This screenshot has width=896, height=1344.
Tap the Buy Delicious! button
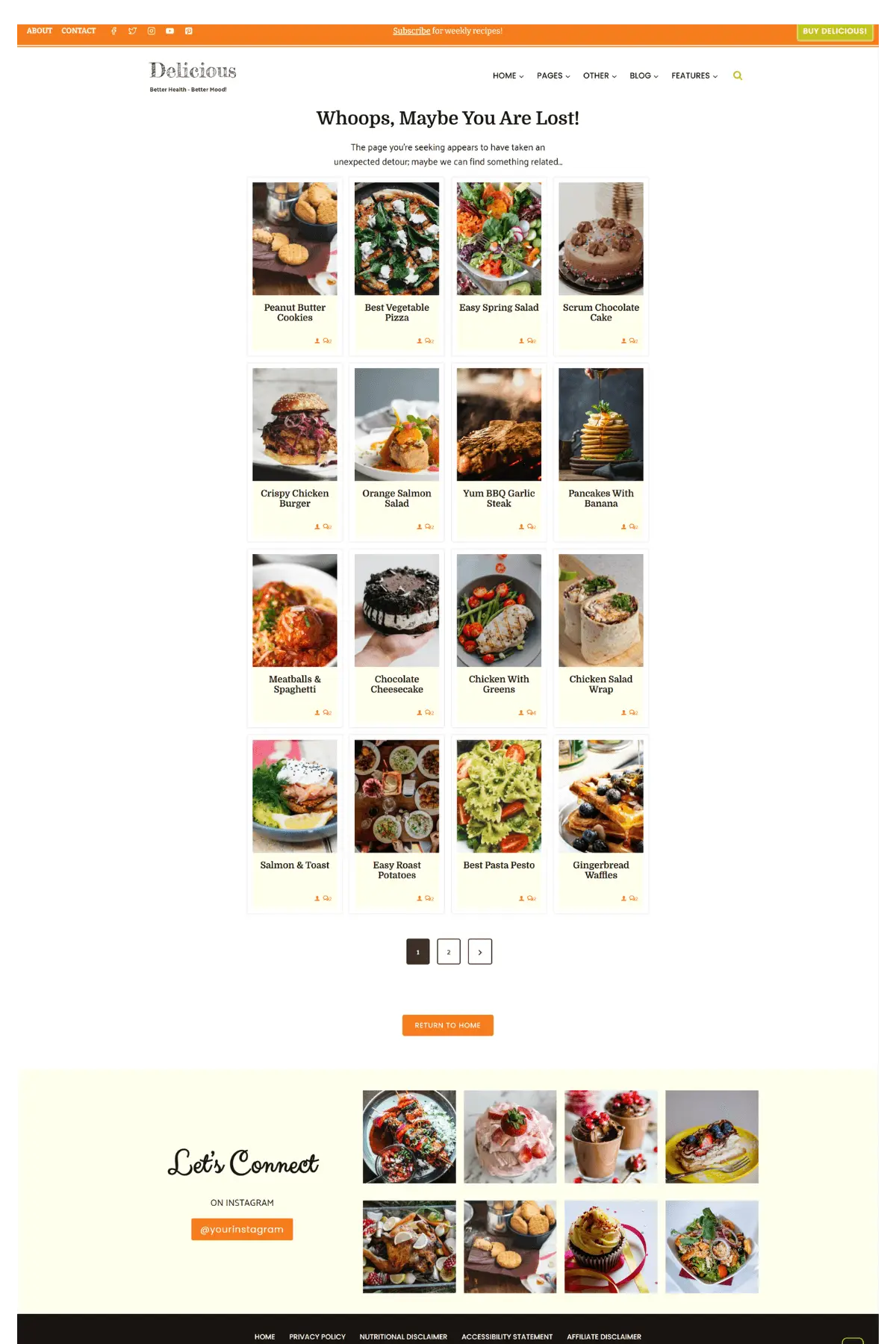tap(835, 31)
